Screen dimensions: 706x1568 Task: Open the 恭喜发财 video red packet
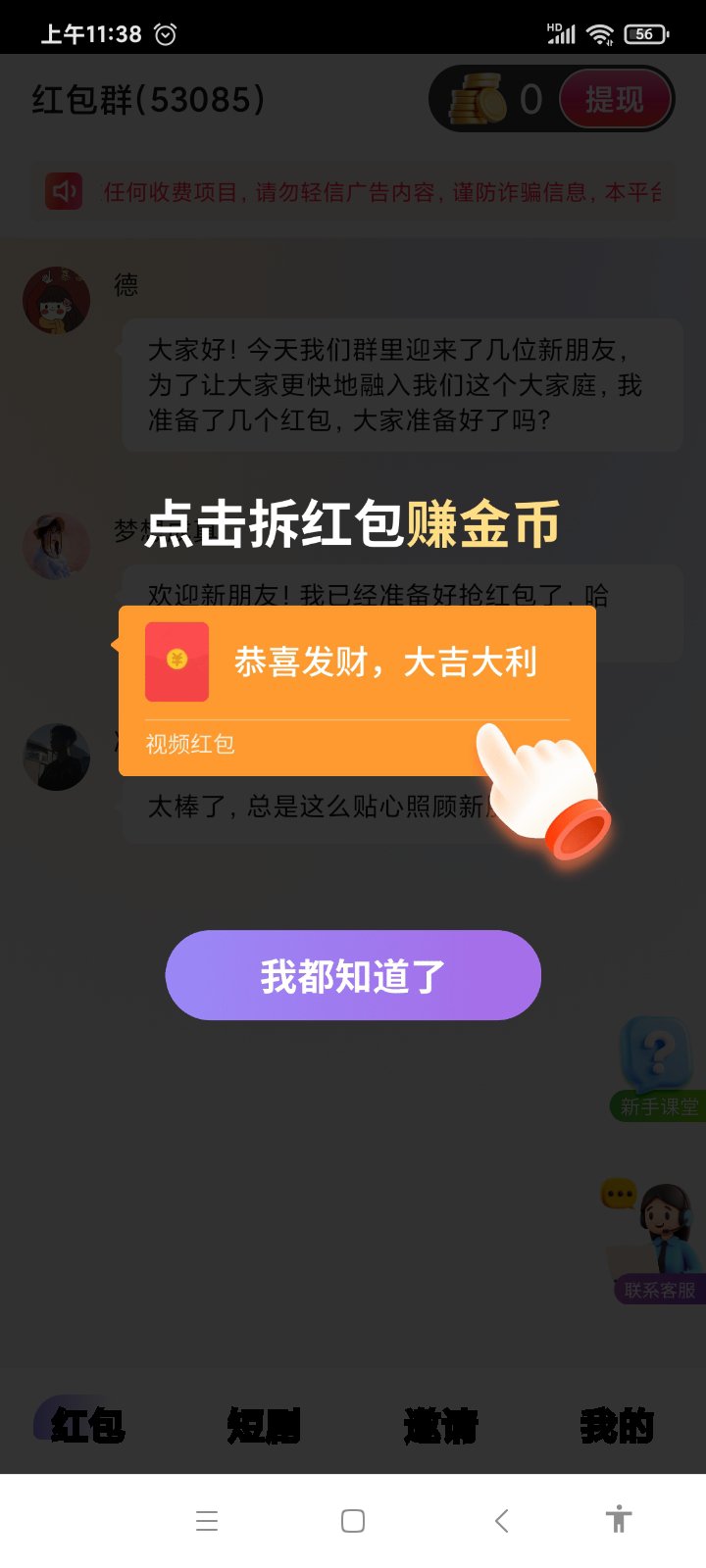[x=357, y=691]
